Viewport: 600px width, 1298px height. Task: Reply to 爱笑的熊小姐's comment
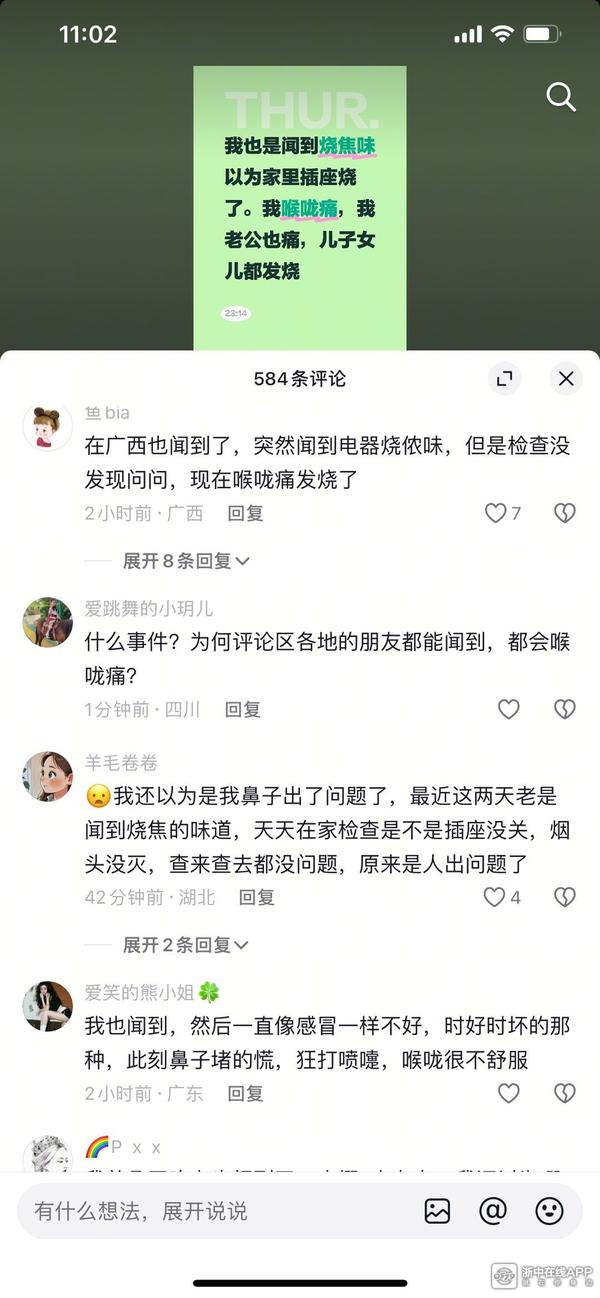(245, 1093)
